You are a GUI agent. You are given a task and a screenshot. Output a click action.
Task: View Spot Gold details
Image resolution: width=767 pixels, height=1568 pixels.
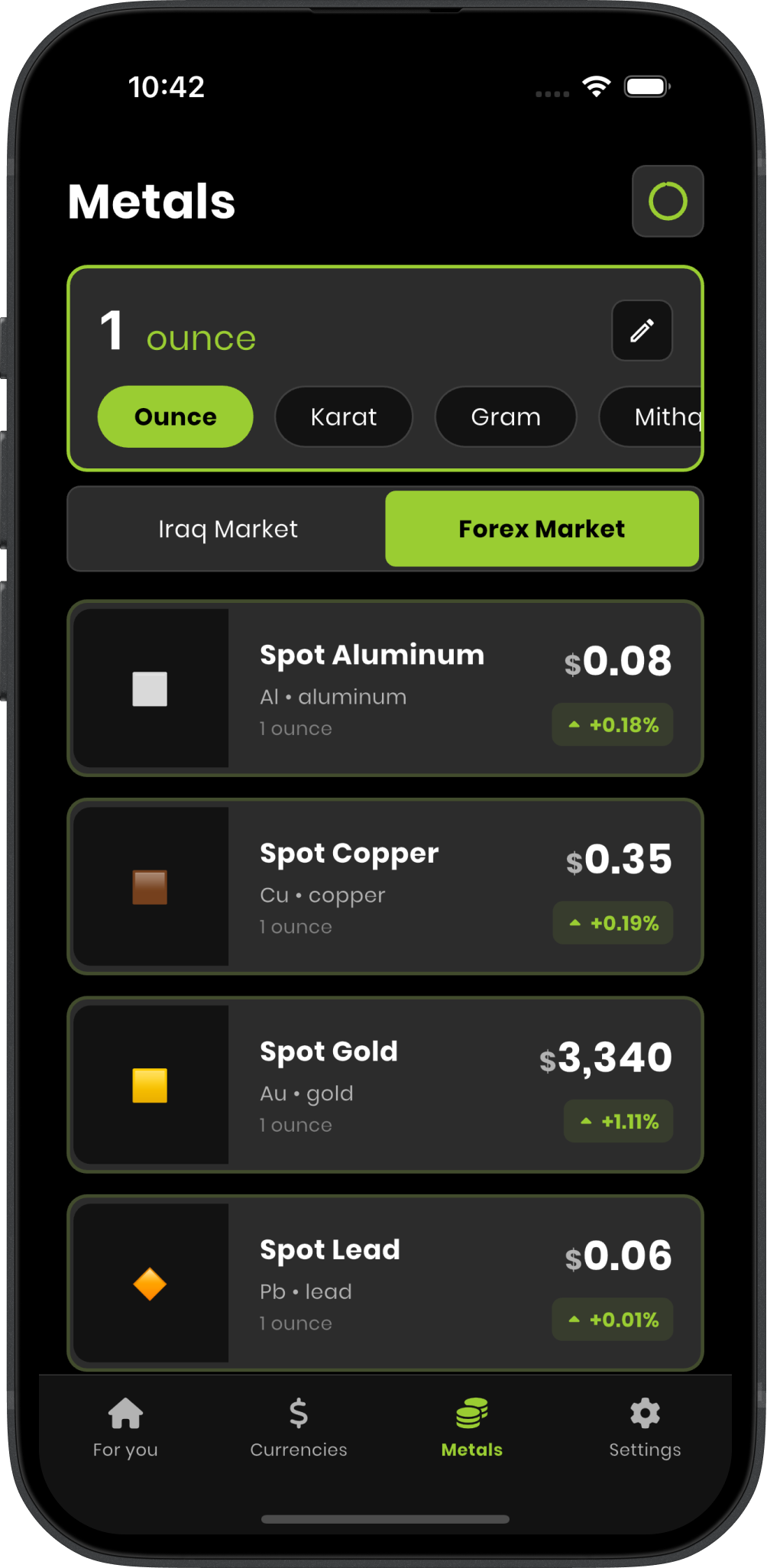(x=385, y=1084)
